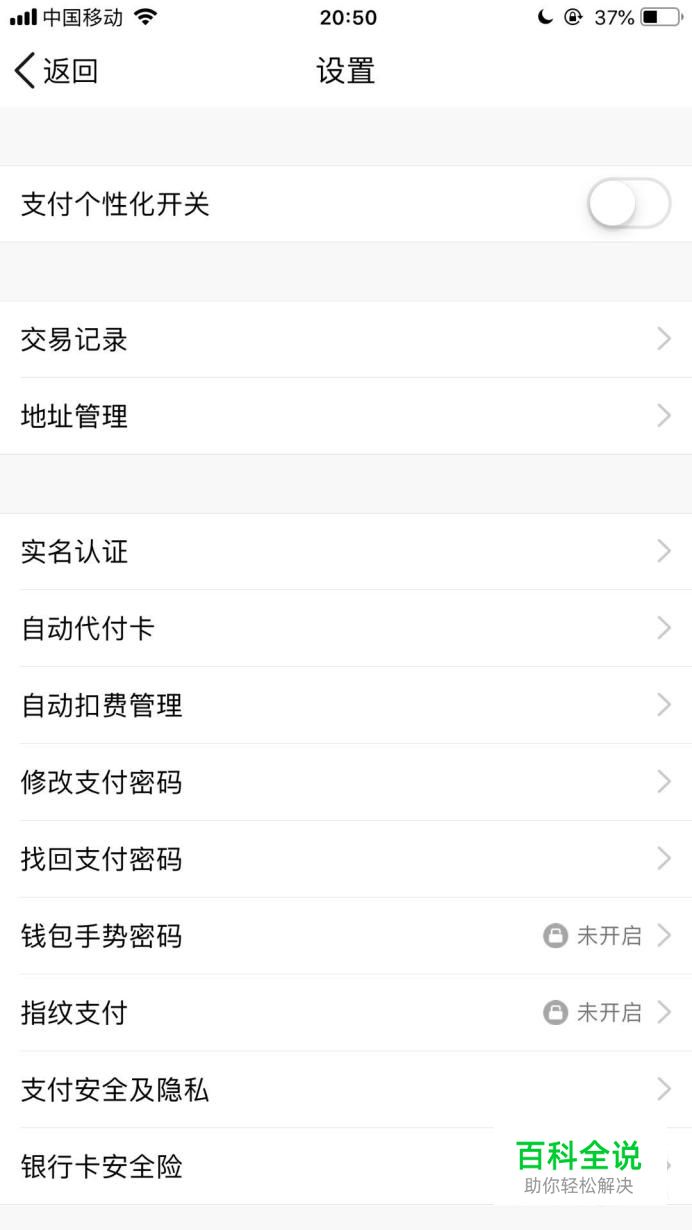Open 自动扣费管理
Viewport: 692px width, 1230px height.
346,705
